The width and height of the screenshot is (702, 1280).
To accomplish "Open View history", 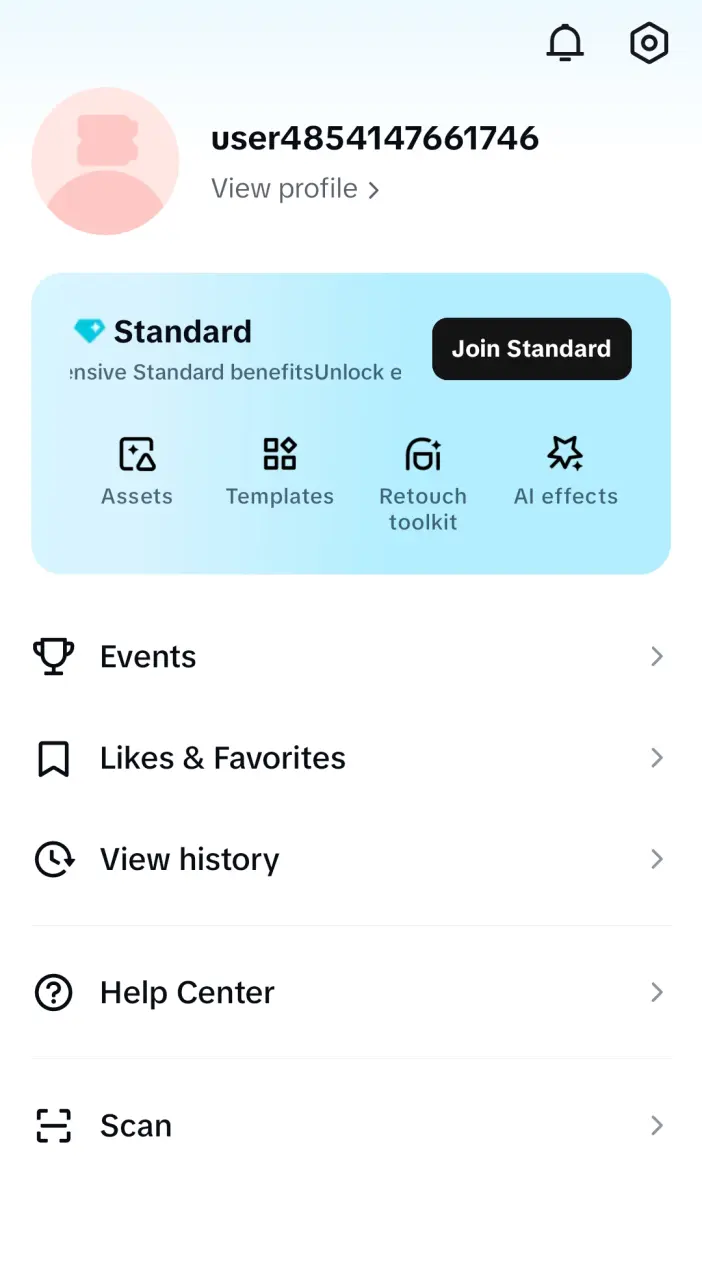I will 351,859.
